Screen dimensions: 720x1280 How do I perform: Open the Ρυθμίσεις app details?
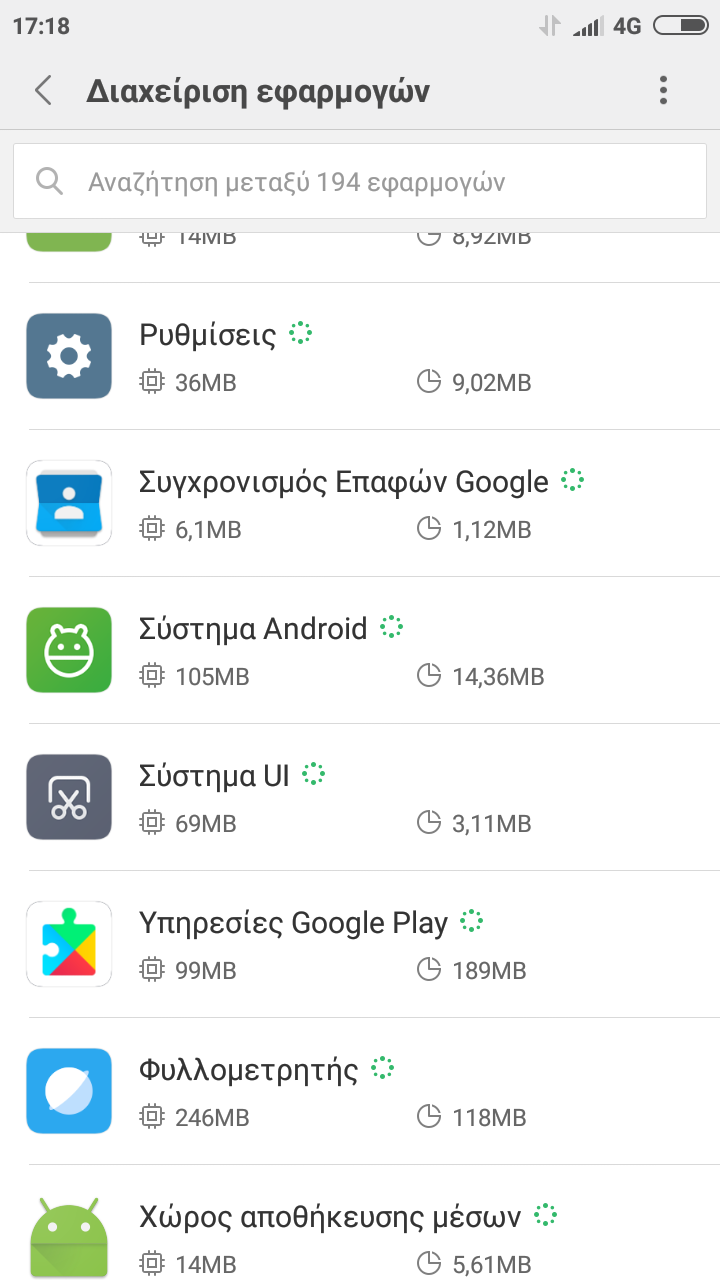(360, 357)
